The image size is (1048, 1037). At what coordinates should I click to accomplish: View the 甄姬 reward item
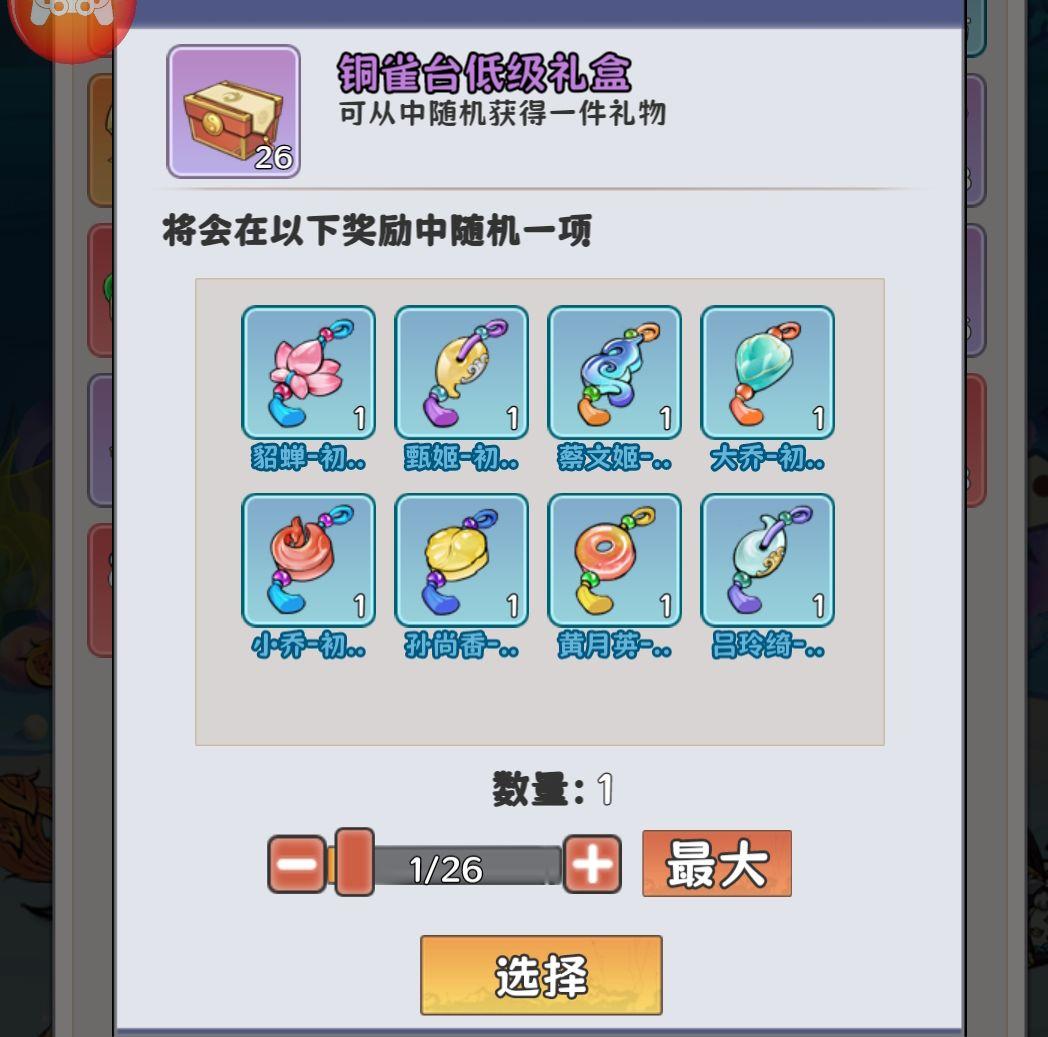click(461, 373)
